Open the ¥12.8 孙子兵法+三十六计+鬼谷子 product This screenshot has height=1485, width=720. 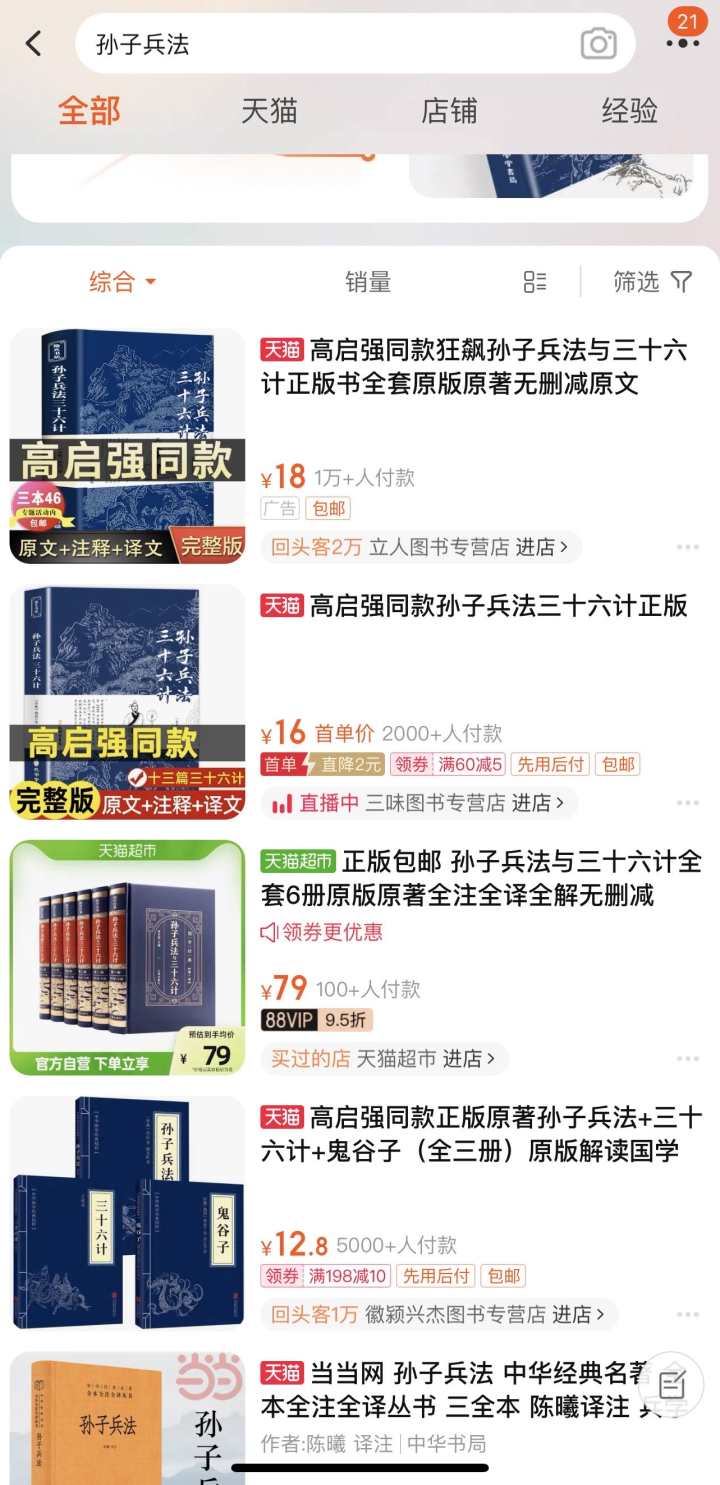480,1133
